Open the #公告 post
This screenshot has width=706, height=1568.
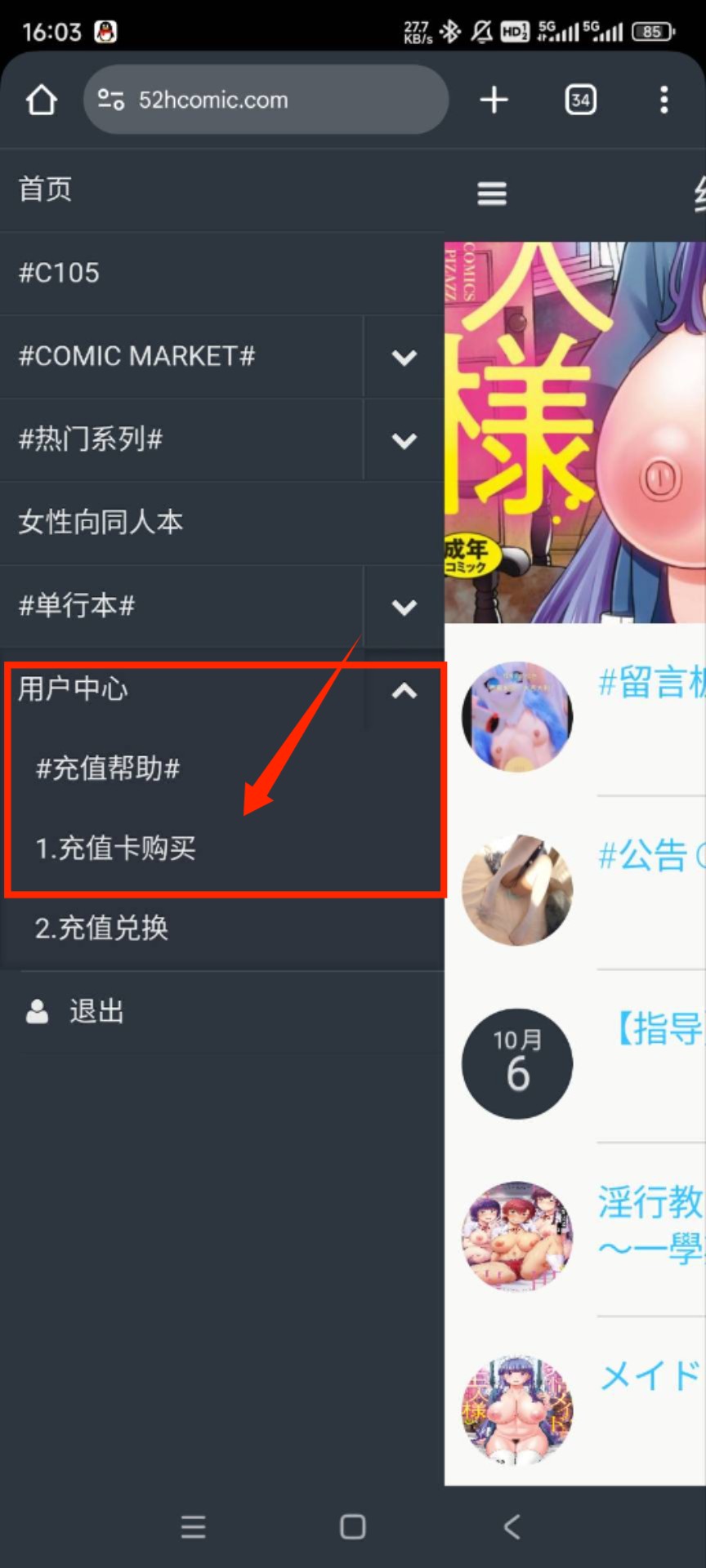pyautogui.click(x=650, y=856)
